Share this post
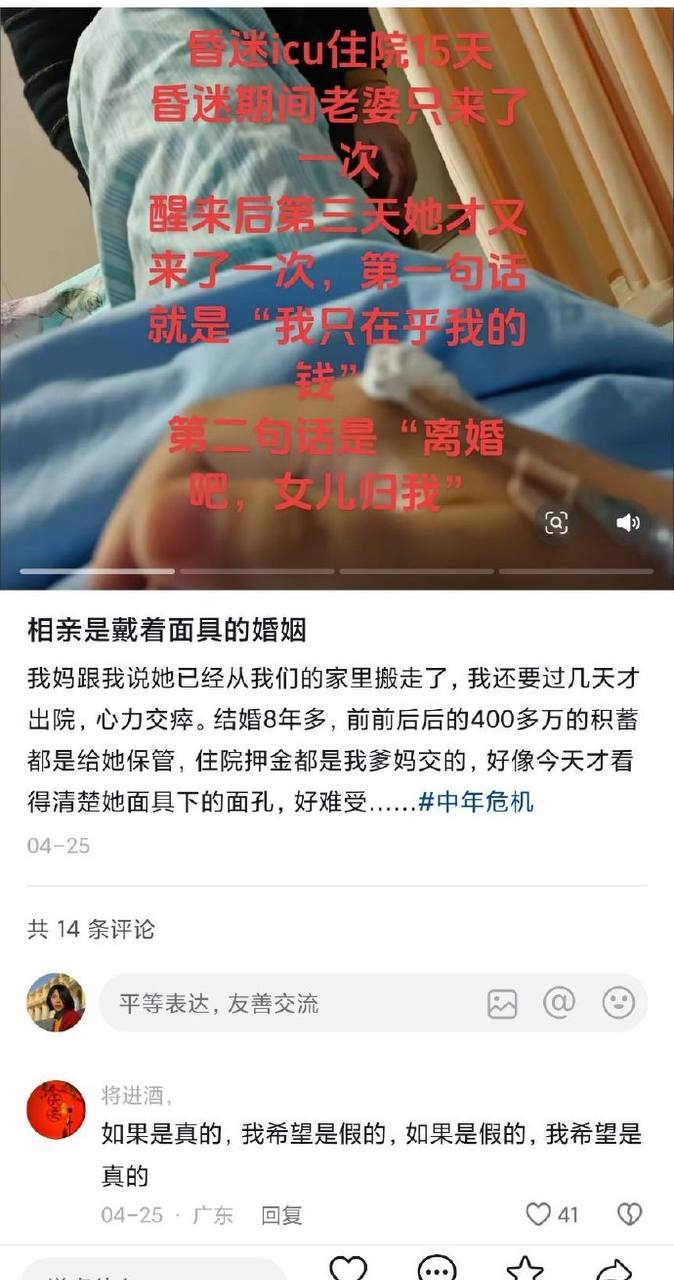 (612, 1268)
